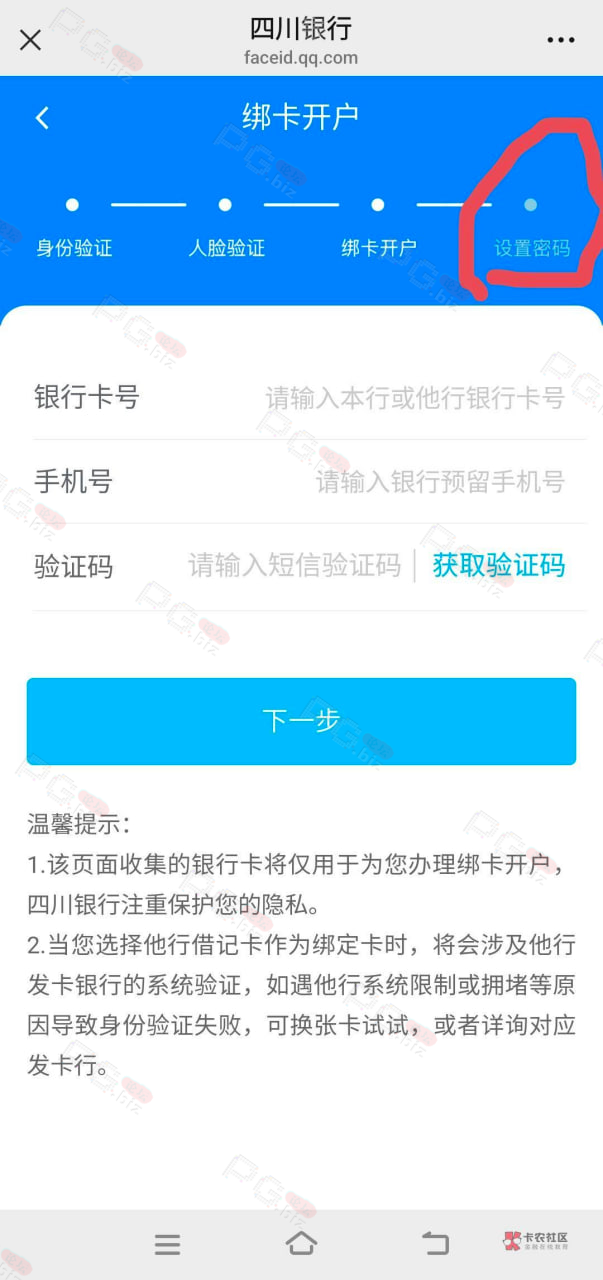Open the three-dot overflow menu
This screenshot has height=1280, width=603.
click(x=561, y=40)
